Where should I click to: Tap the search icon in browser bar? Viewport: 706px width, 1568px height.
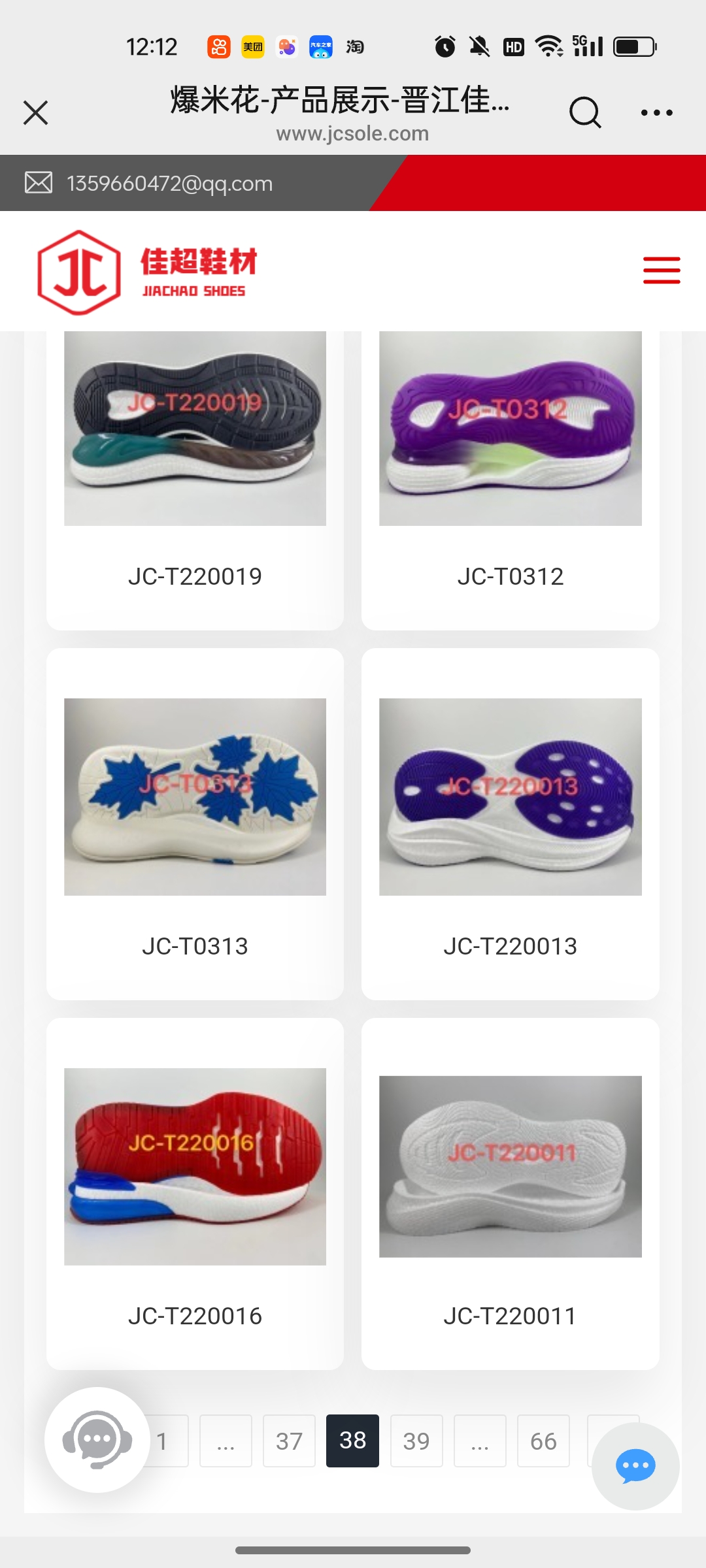pos(584,112)
